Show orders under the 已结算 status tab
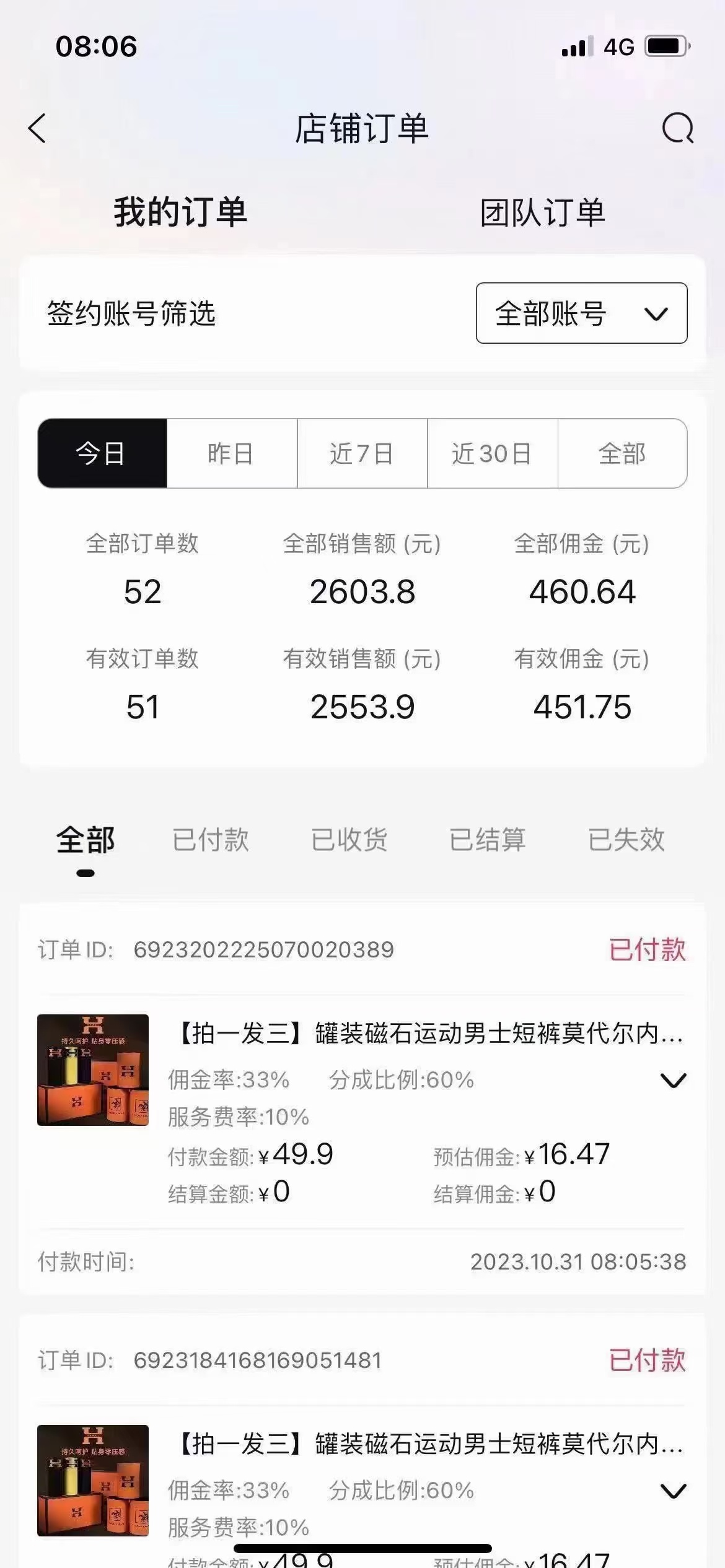 point(488,840)
